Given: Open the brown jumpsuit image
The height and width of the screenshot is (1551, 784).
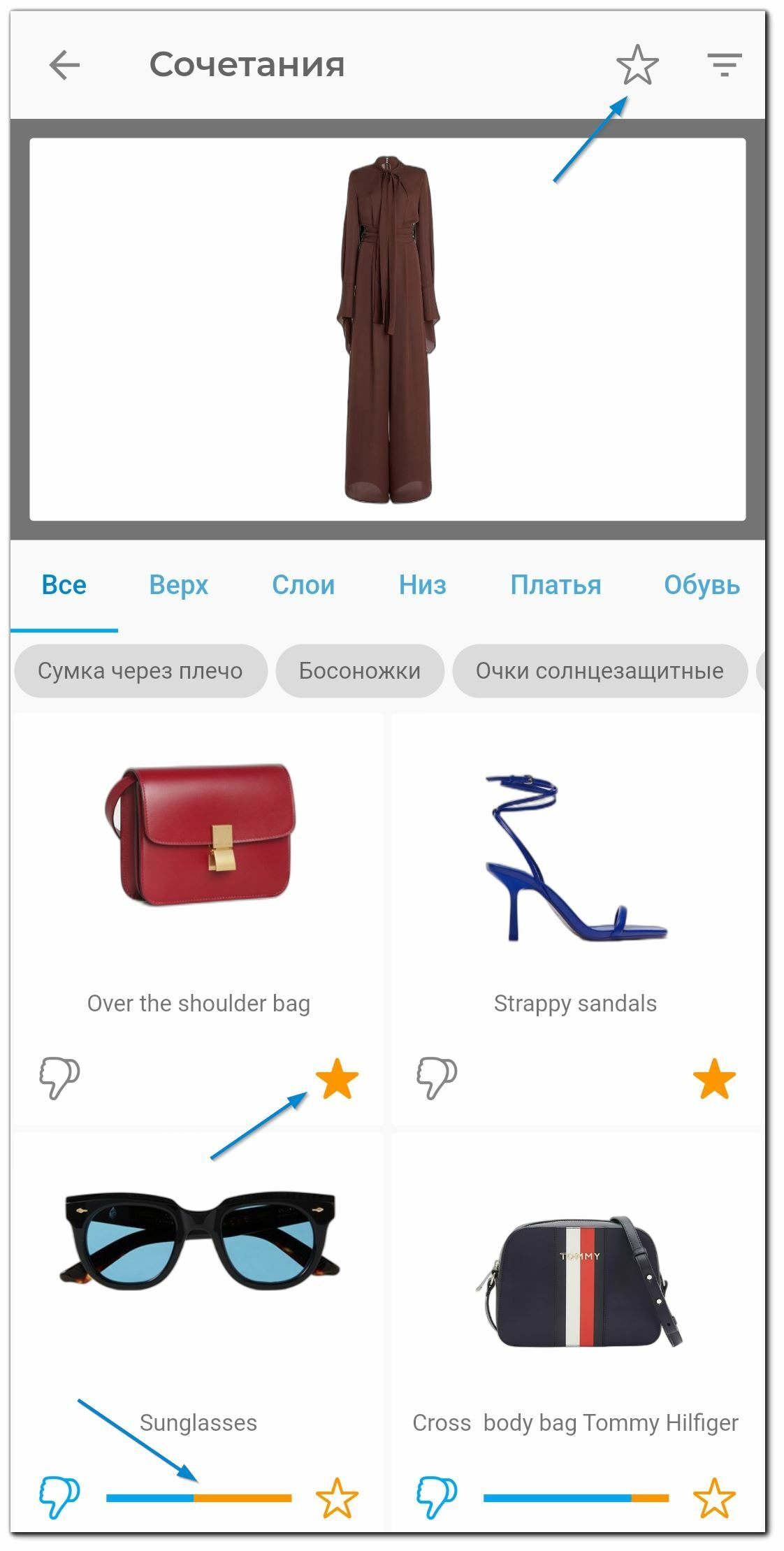Looking at the screenshot, I should pos(388,329).
